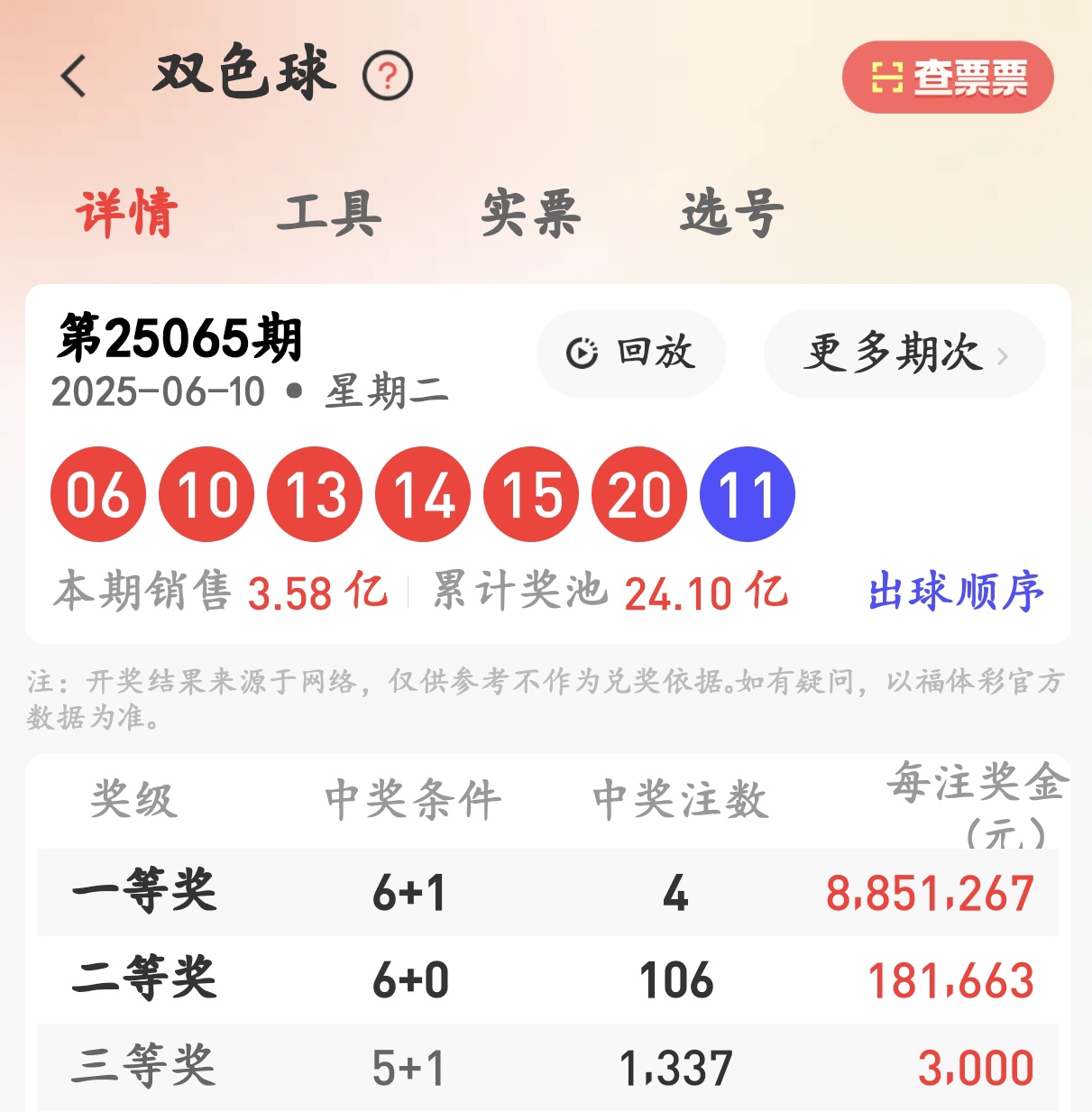Tap the 查票票 scan ticket button

[948, 78]
